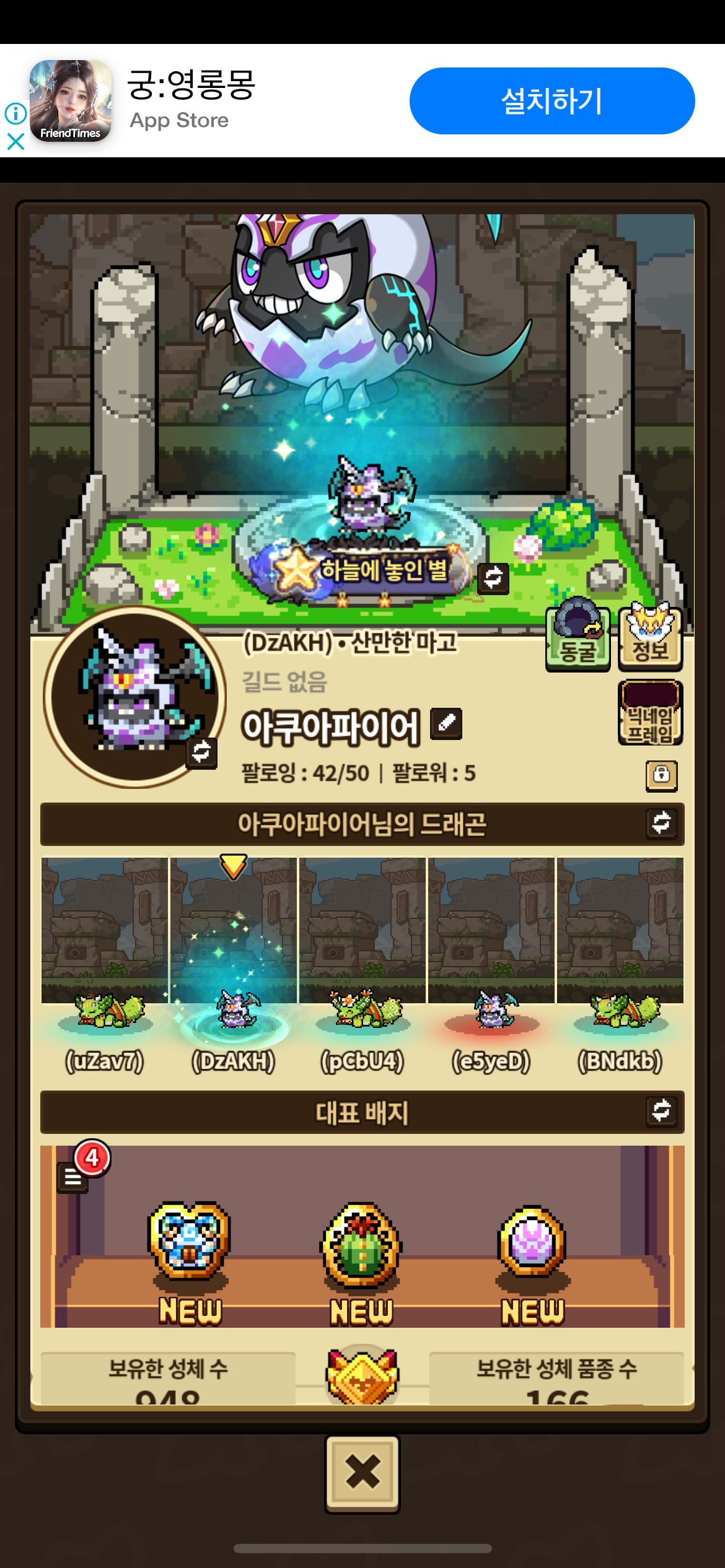
Task: Close the ad banner with X
Action: (x=15, y=142)
